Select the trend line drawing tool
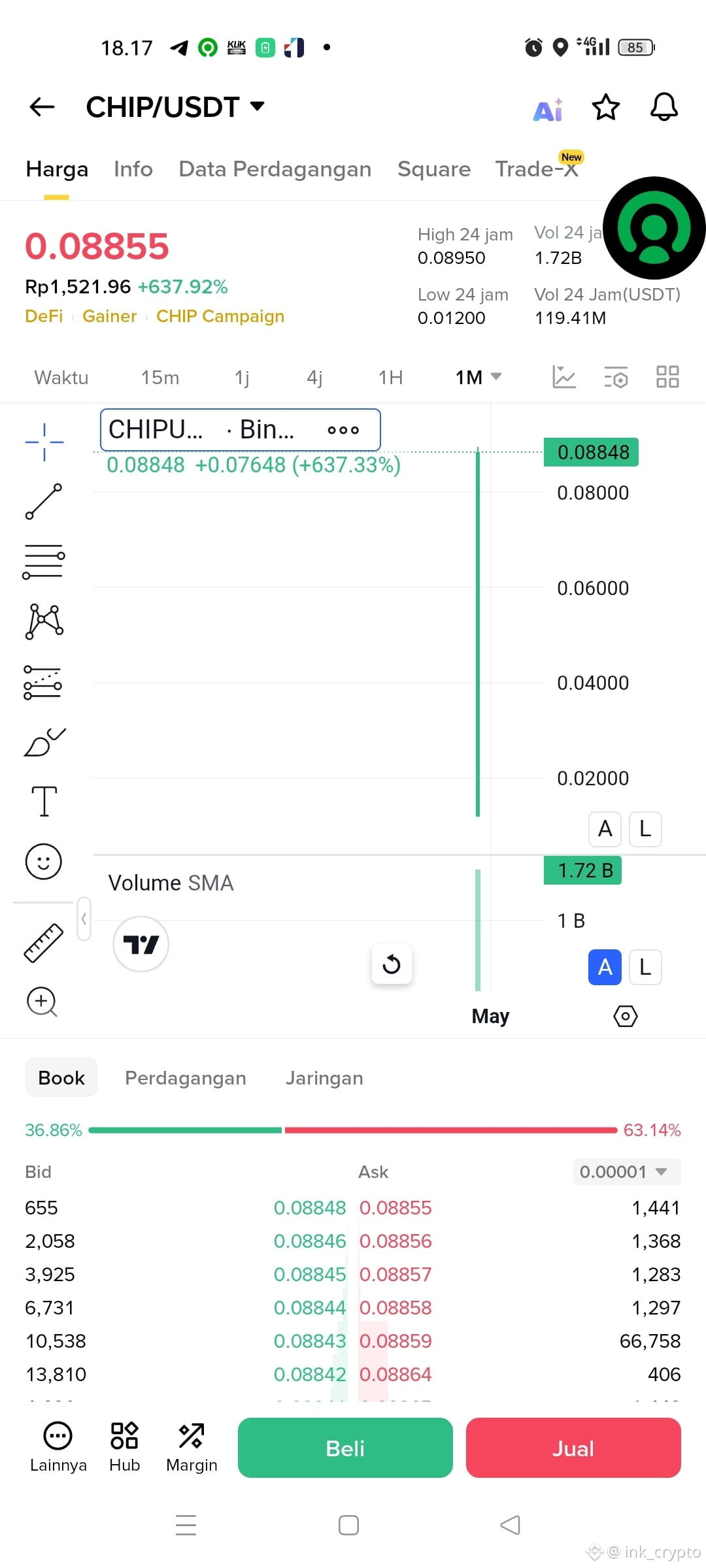706x1568 pixels. (x=44, y=502)
